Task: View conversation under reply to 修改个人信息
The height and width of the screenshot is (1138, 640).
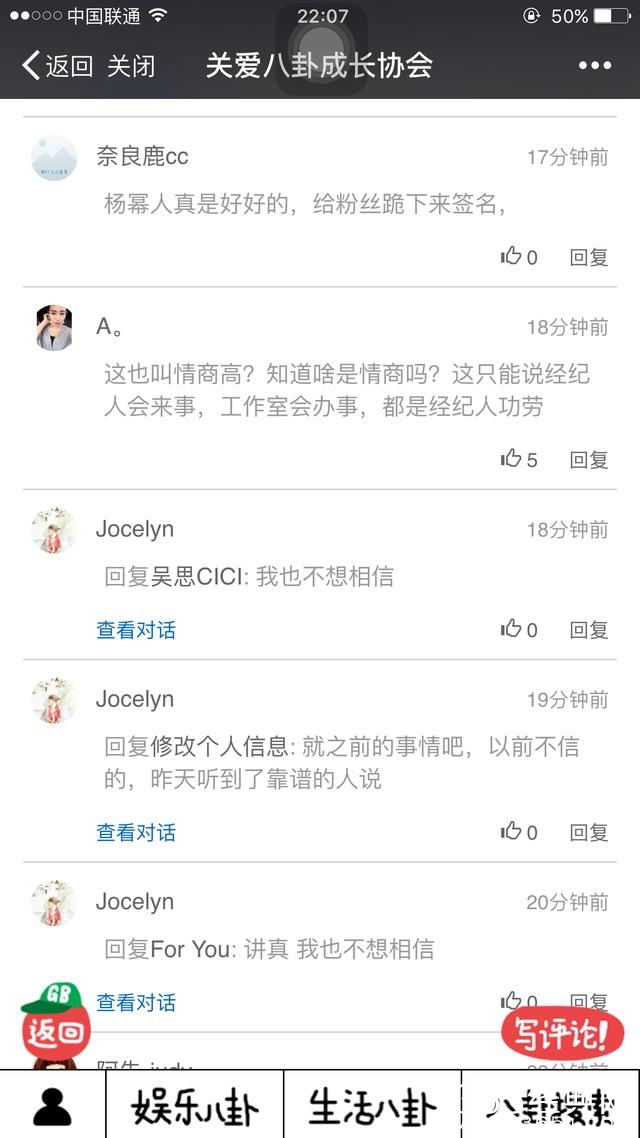Action: coord(136,832)
